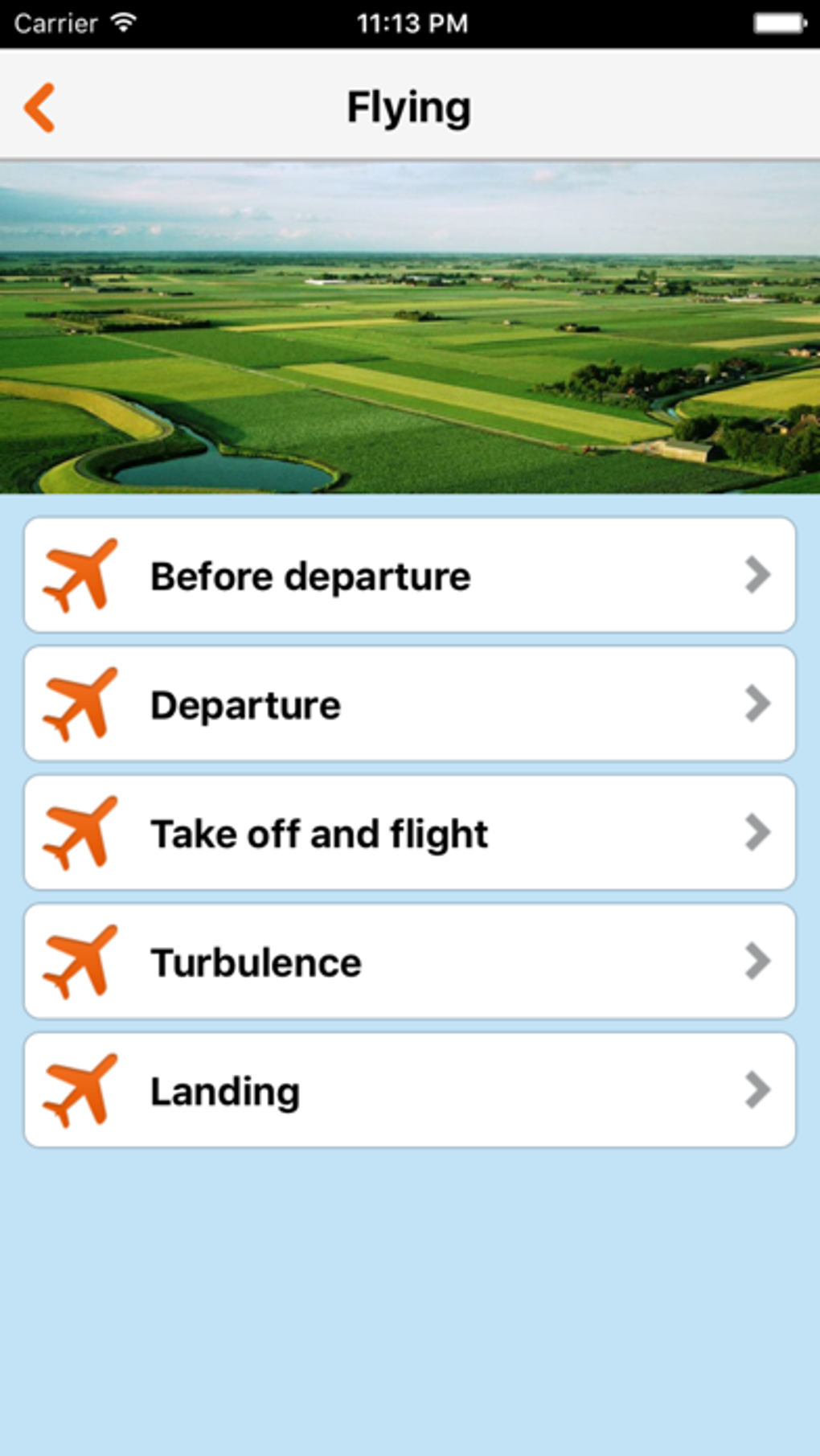The height and width of the screenshot is (1456, 820).
Task: Open the Landing section
Action: [409, 1090]
